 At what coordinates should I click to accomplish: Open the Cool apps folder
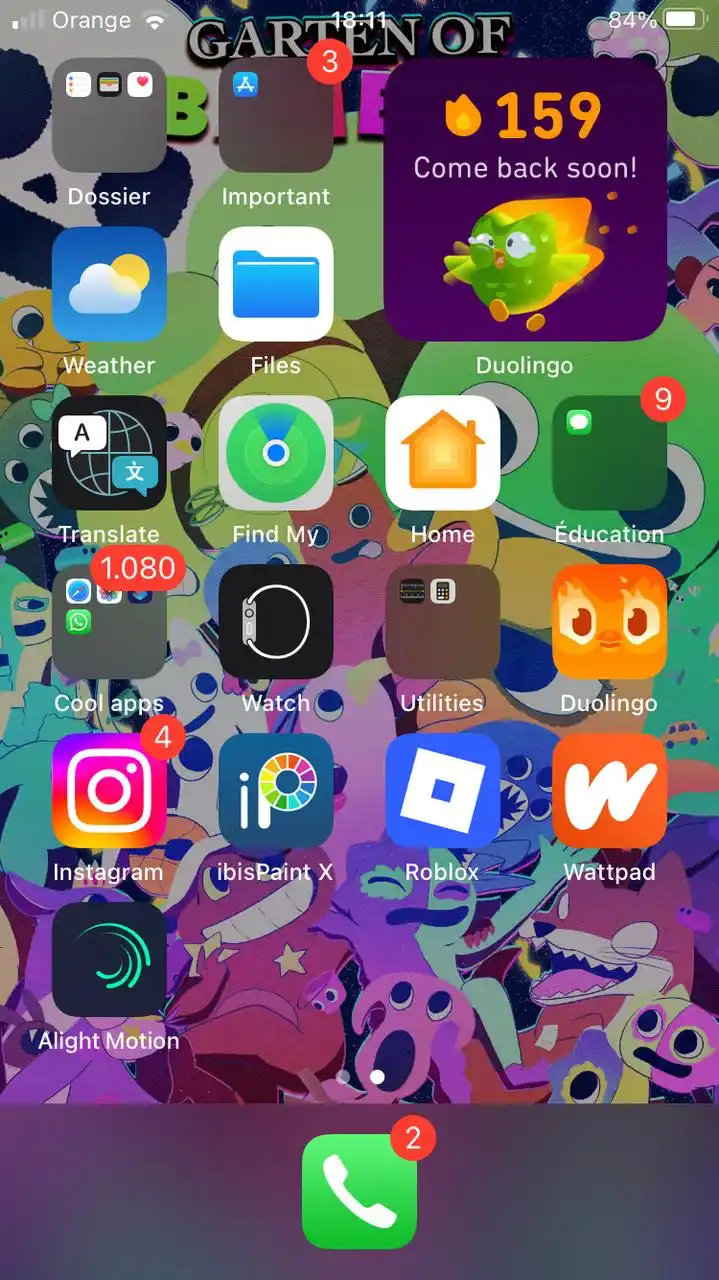coord(109,622)
